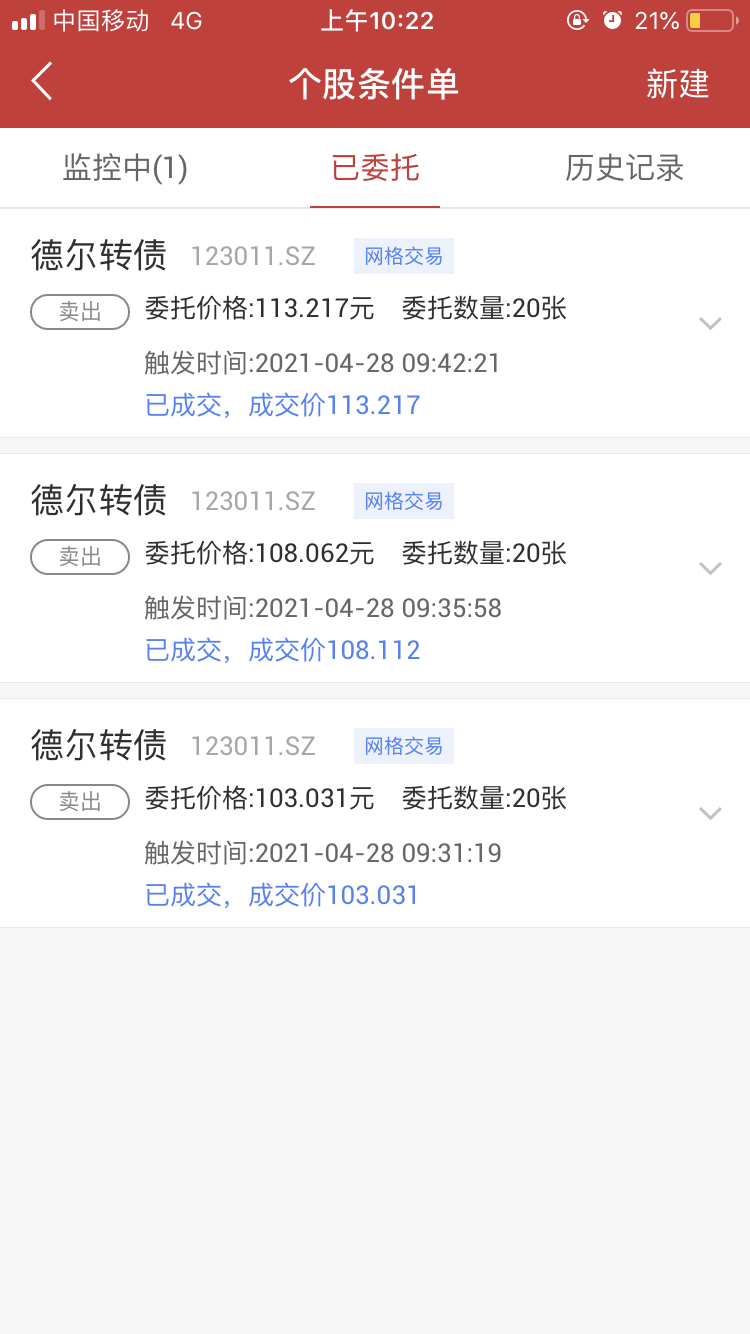Viewport: 750px width, 1334px height.
Task: Tap 新建 to create a condition order
Action: tap(677, 84)
